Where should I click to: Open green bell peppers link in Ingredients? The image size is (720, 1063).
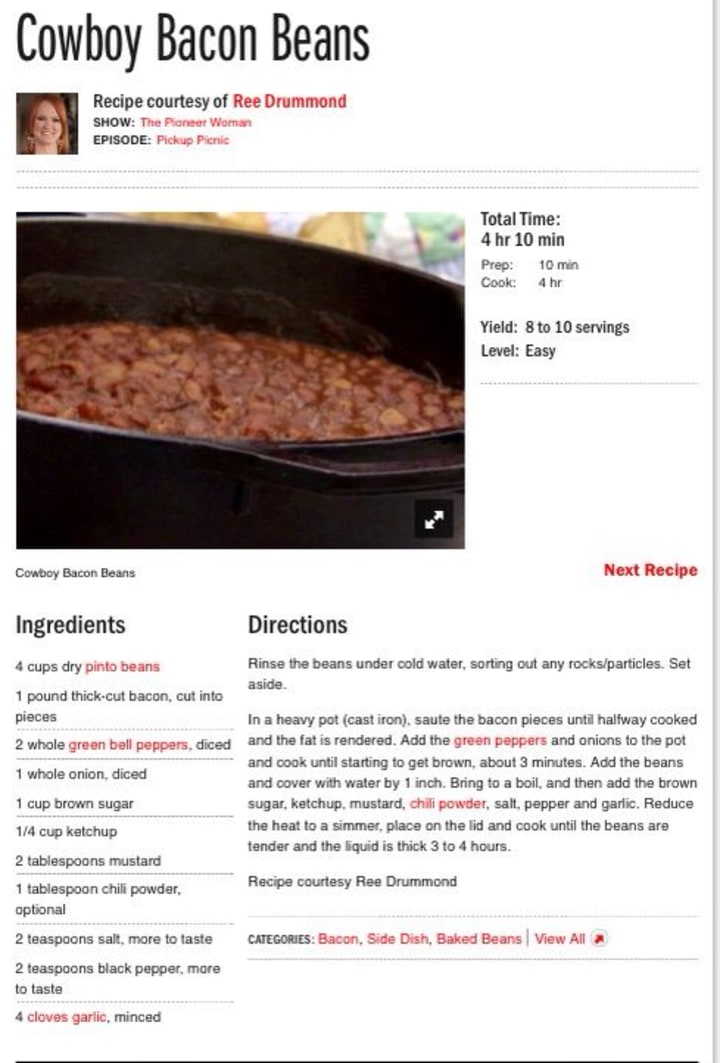pyautogui.click(x=128, y=744)
